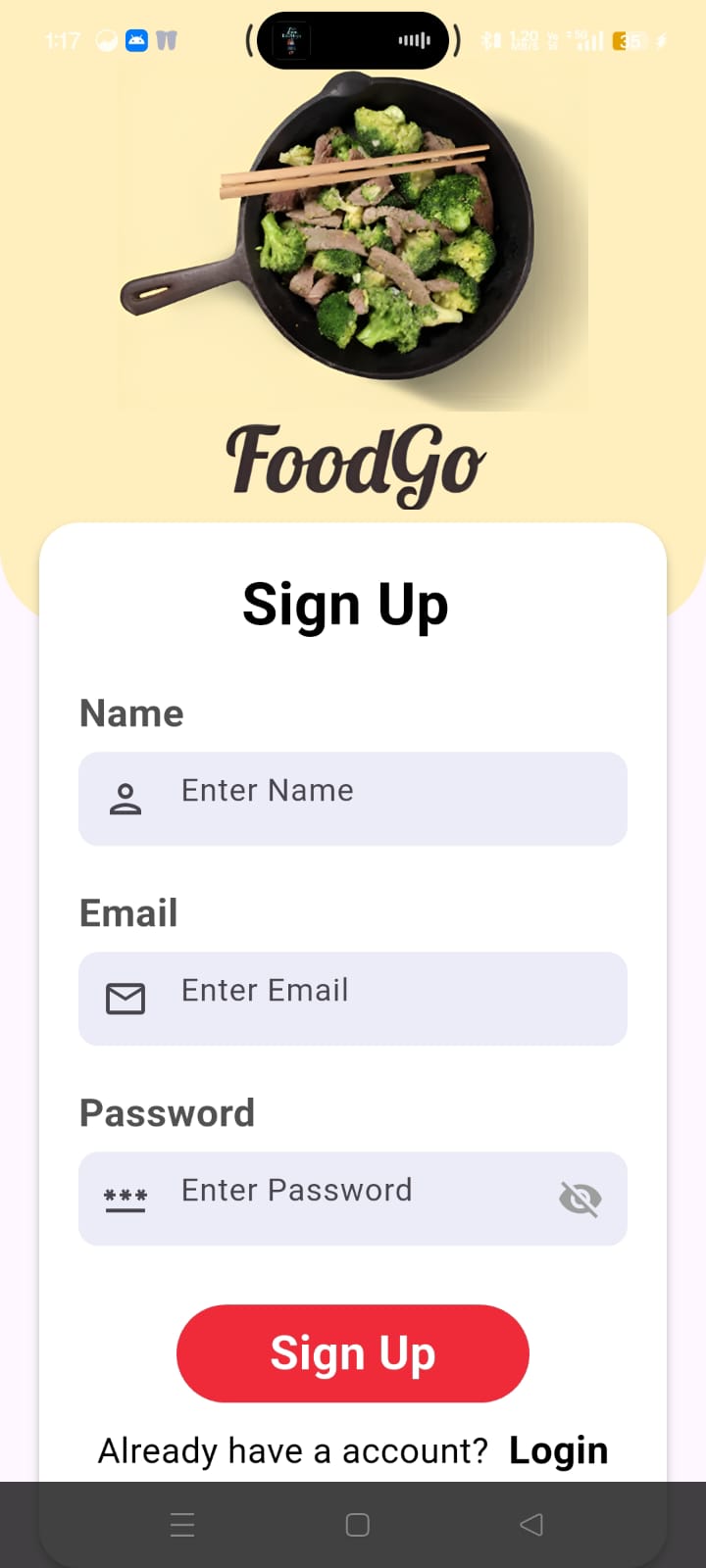Tap the Enter Name field
The image size is (706, 1568).
pos(373,798)
